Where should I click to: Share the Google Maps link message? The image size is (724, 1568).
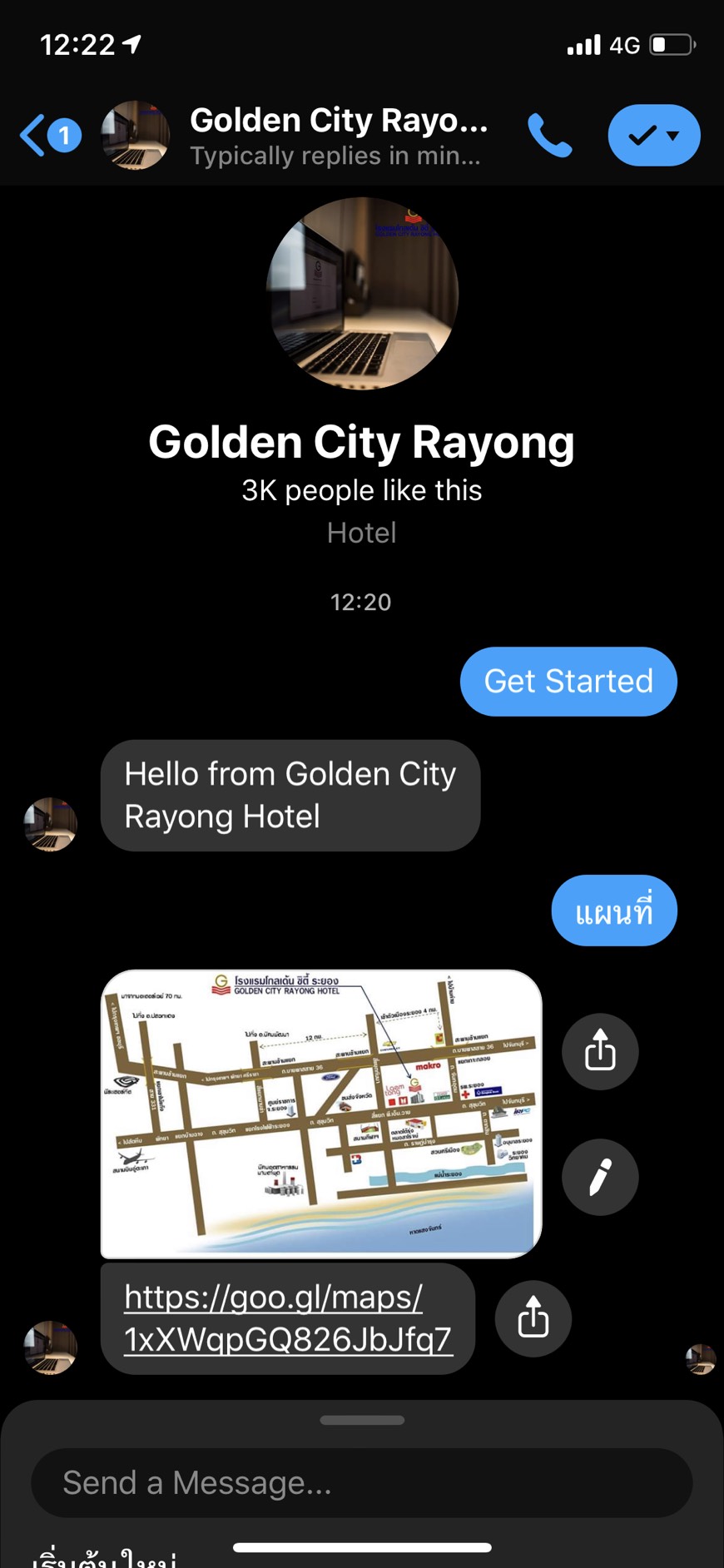point(533,1318)
